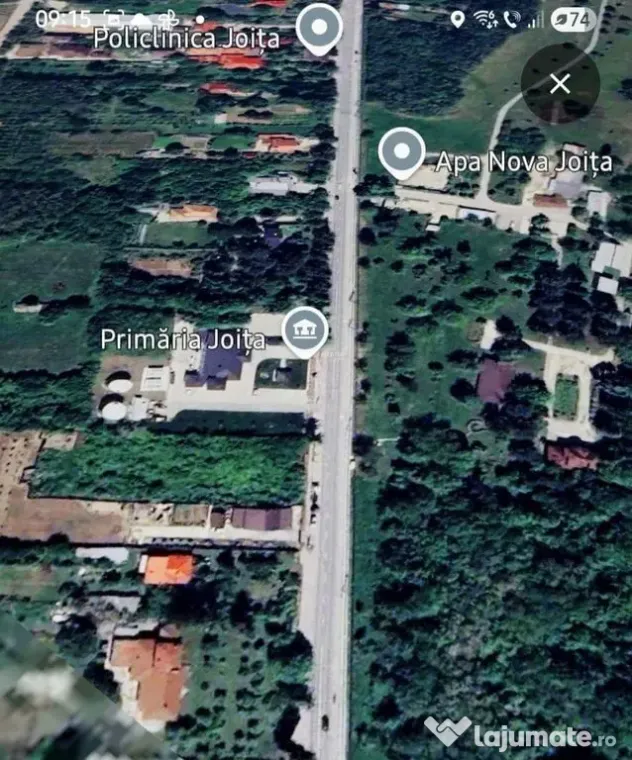Tap the Primăria Joița town hall marker
This screenshot has height=760, width=632.
click(x=305, y=332)
